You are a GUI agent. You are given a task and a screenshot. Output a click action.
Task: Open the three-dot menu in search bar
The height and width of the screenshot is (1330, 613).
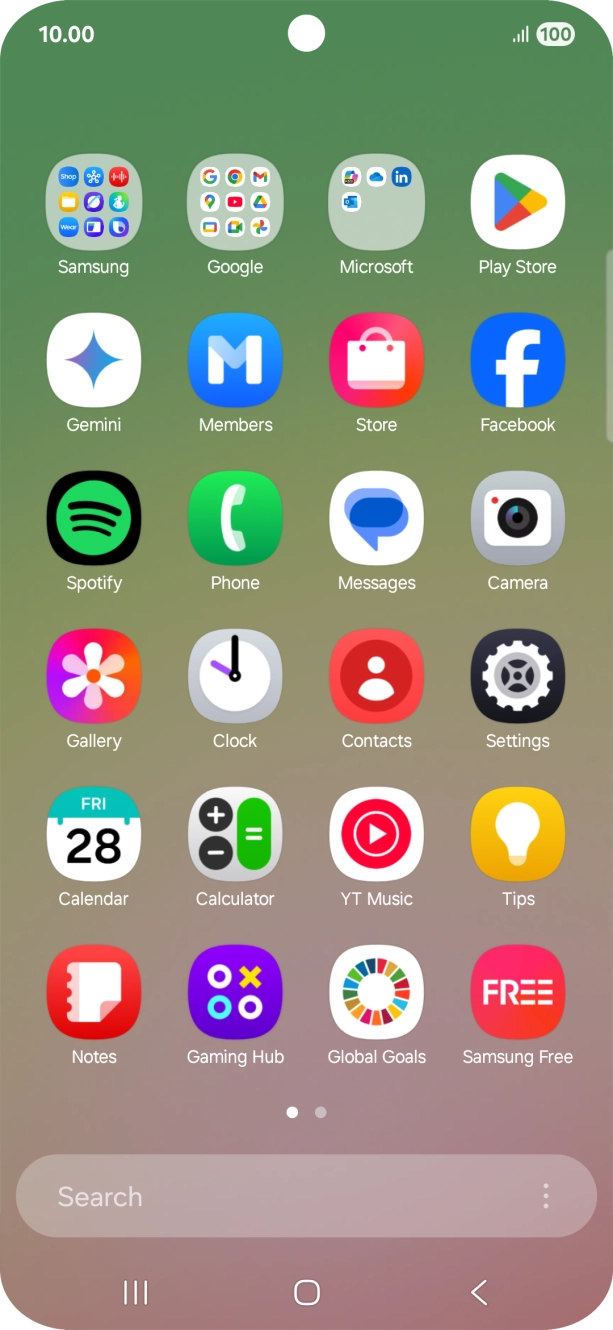(546, 1196)
